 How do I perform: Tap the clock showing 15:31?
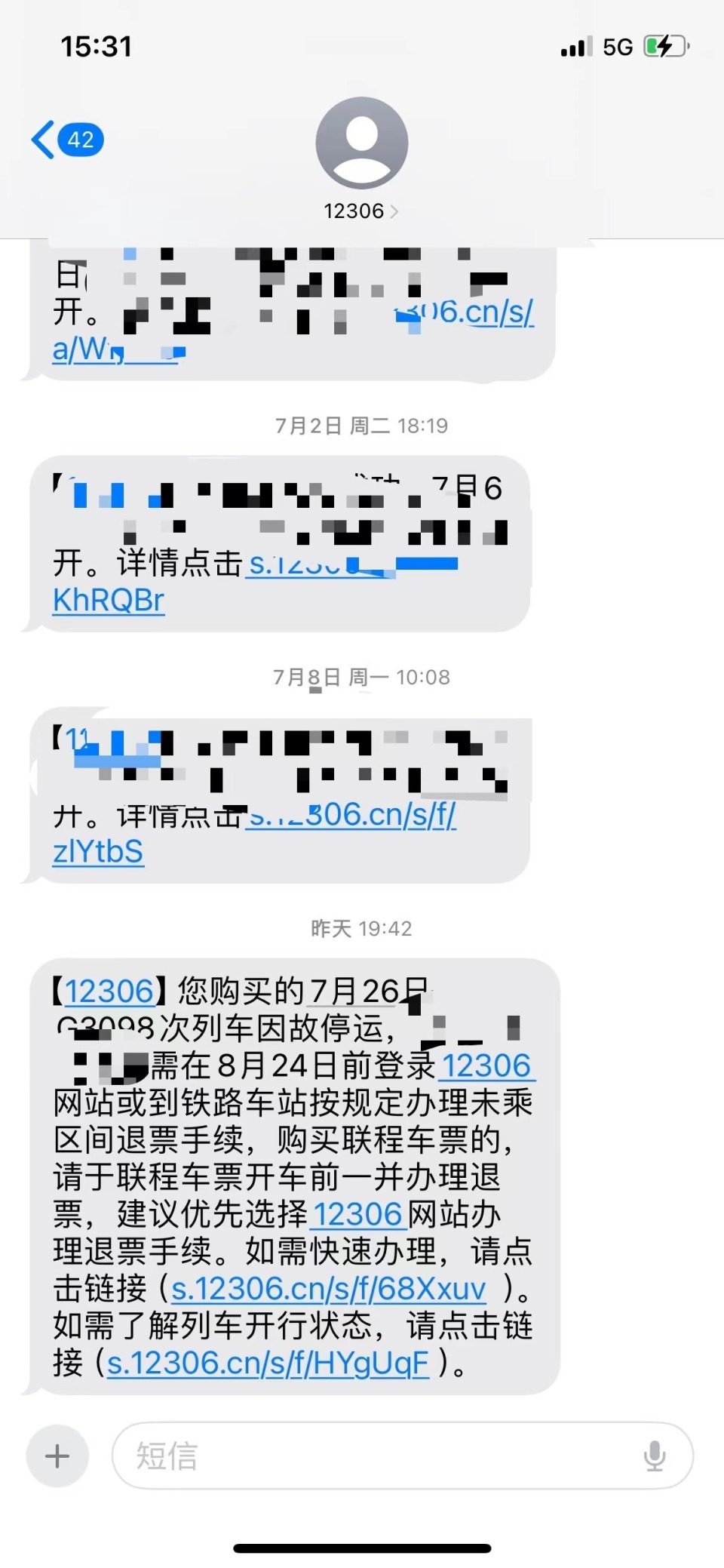click(97, 47)
